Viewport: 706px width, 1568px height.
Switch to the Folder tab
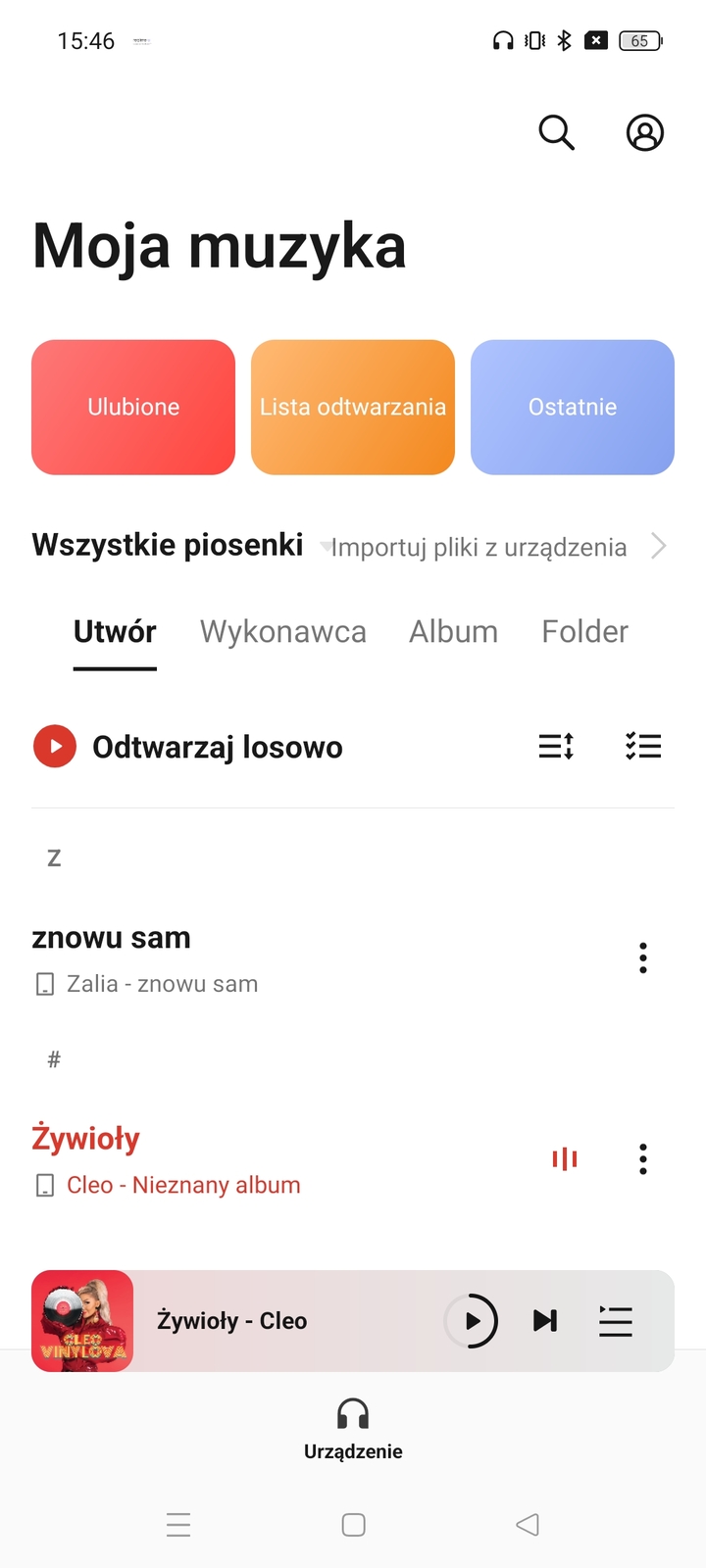584,632
